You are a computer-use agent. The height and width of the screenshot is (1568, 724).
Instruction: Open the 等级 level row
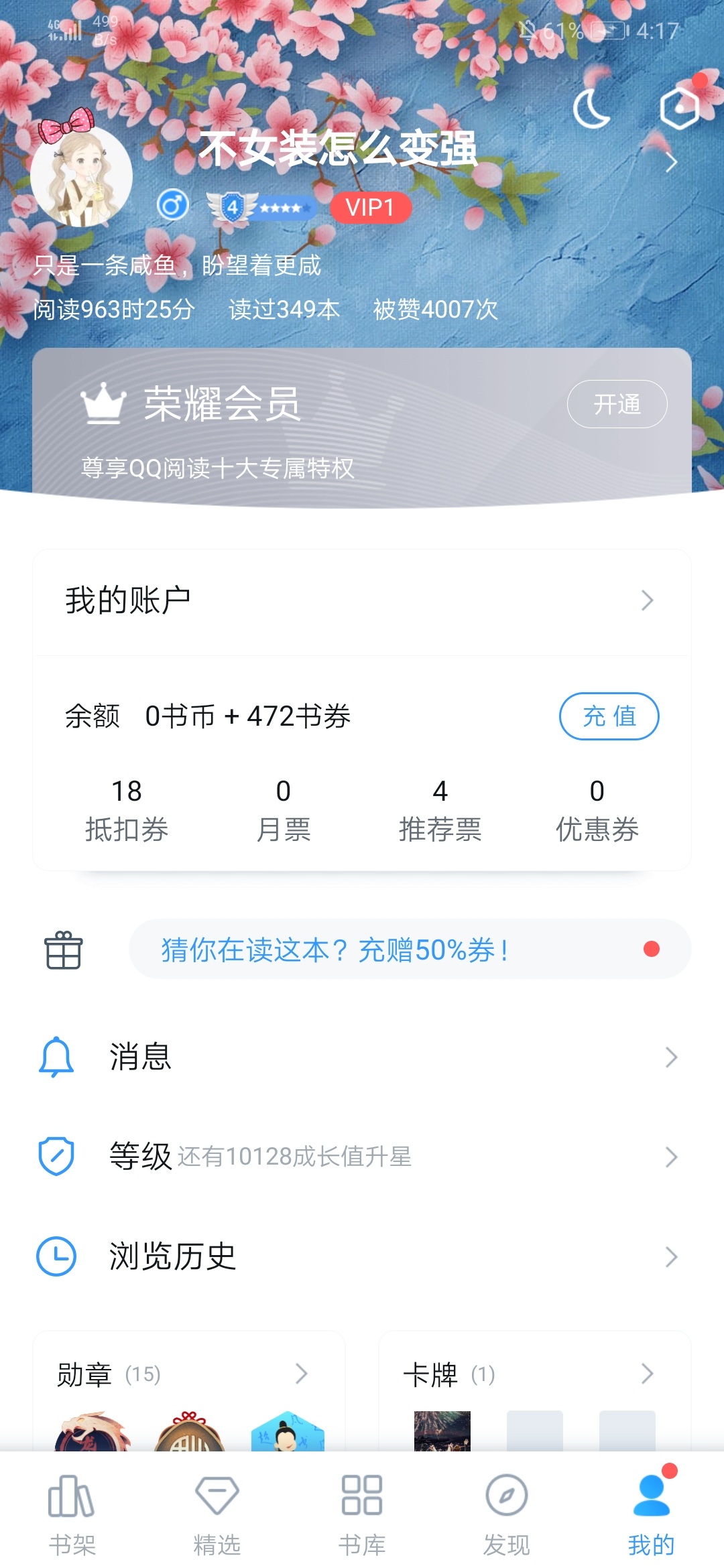click(x=362, y=1157)
